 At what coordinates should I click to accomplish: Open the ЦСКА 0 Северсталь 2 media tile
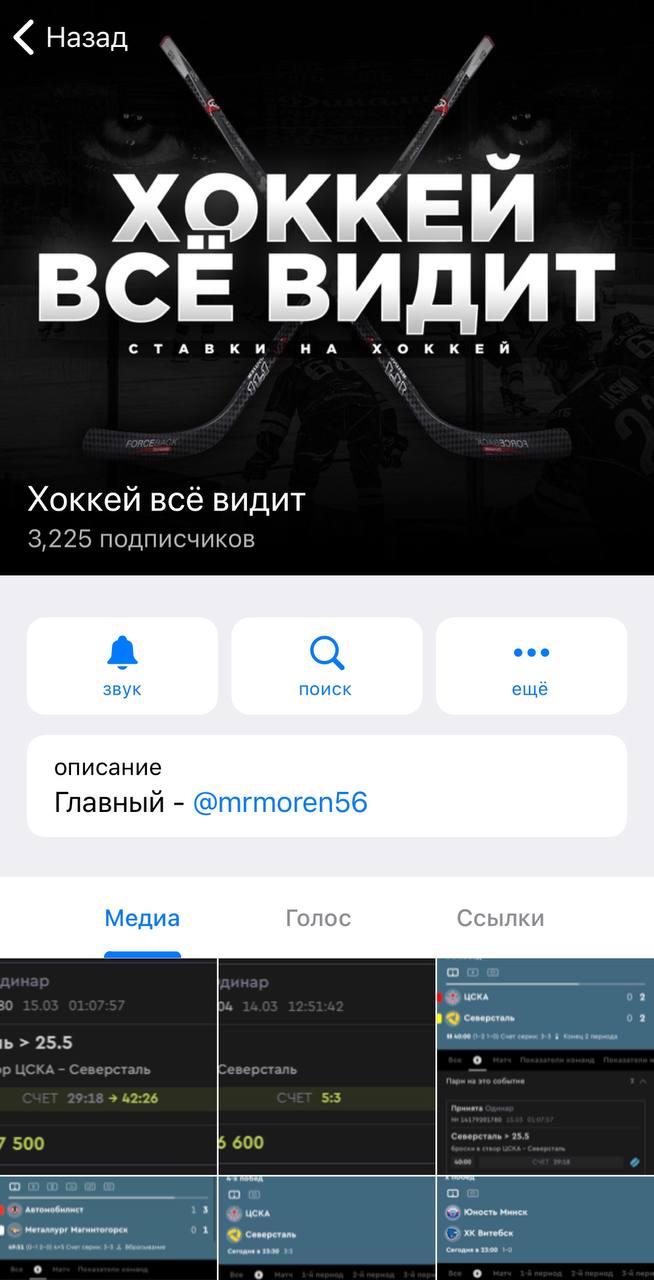545,1066
